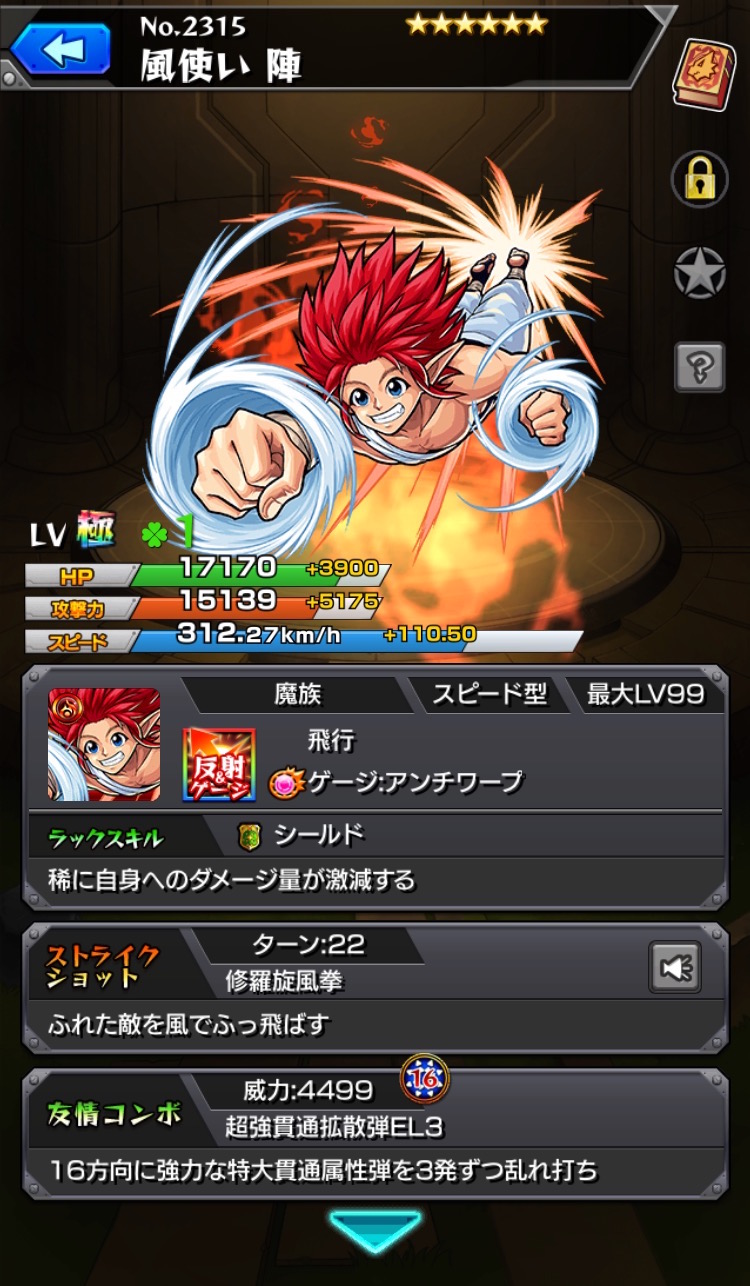The height and width of the screenshot is (1286, 750).
Task: Toggle the padlock lock on 風使い 陣
Action: click(699, 177)
